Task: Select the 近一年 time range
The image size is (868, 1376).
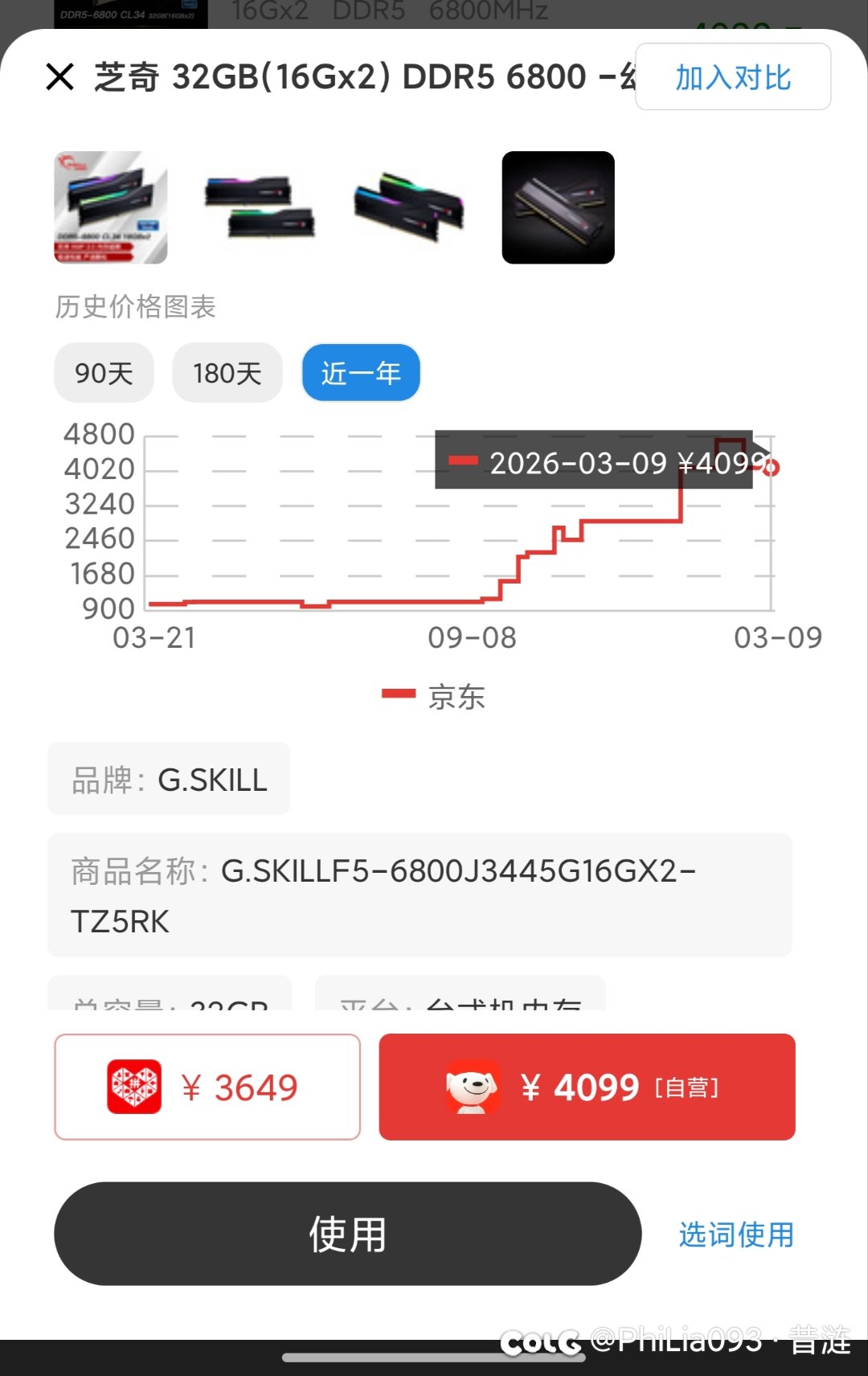Action: coord(360,372)
